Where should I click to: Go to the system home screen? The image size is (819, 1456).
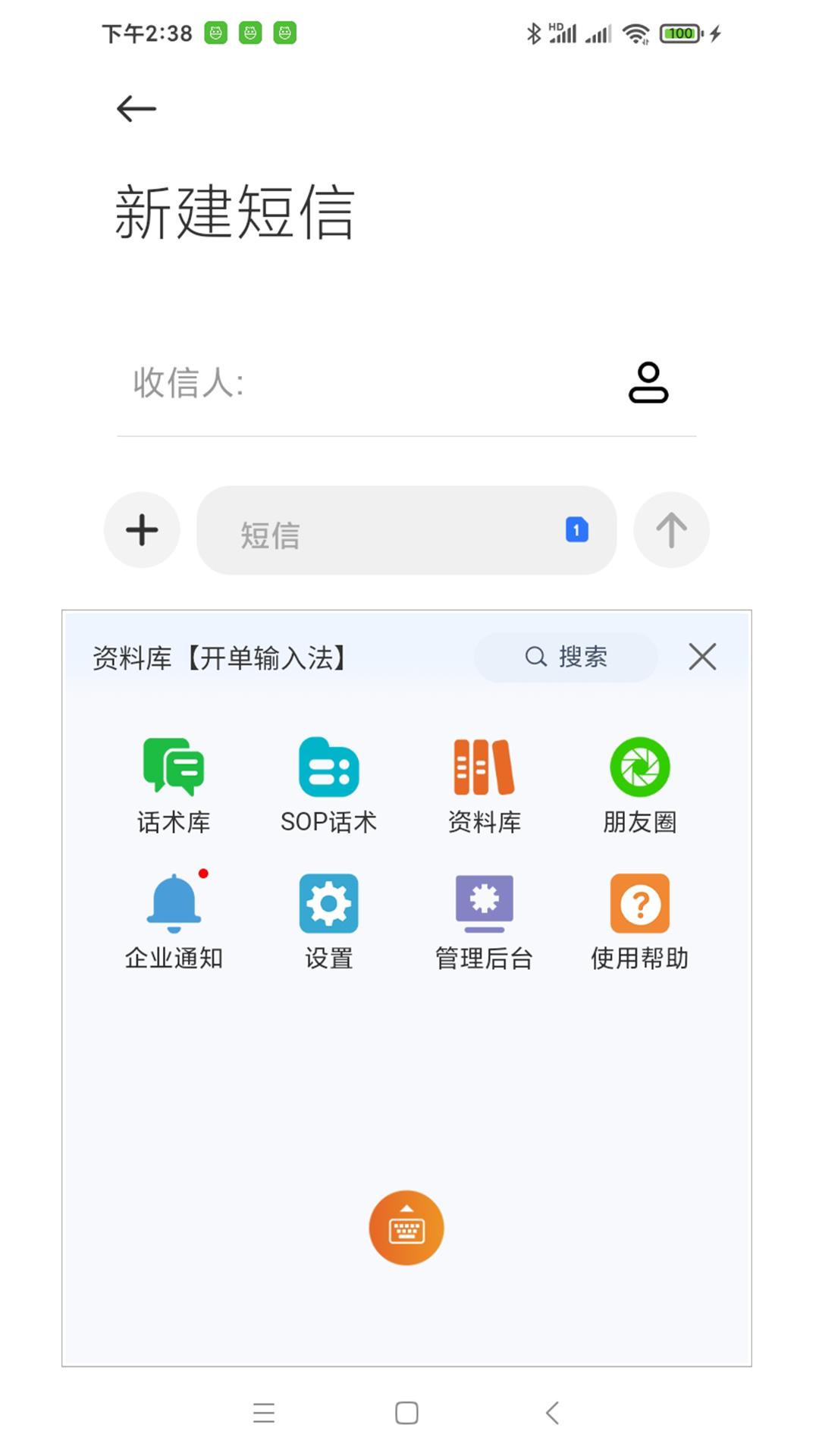point(406,1413)
